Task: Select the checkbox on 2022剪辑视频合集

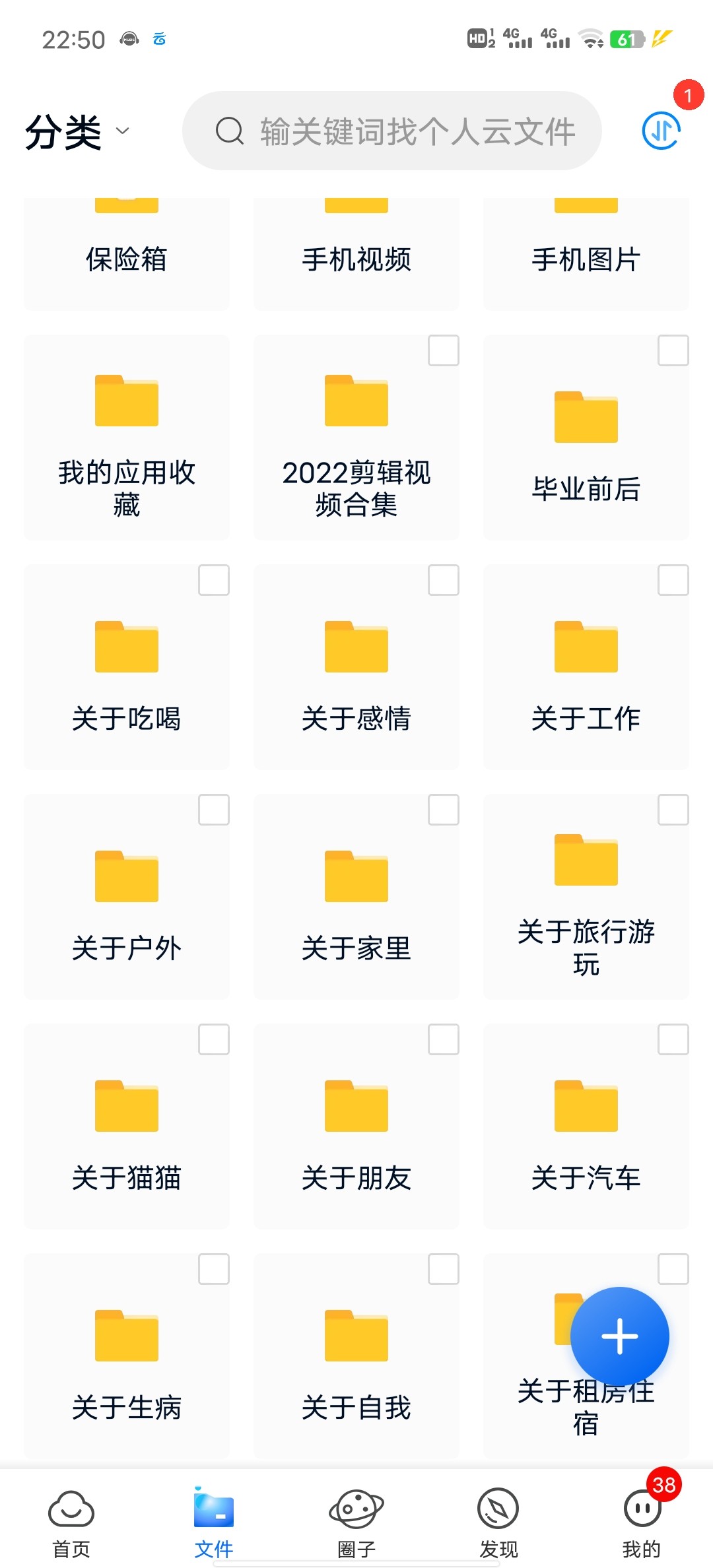Action: click(x=444, y=350)
